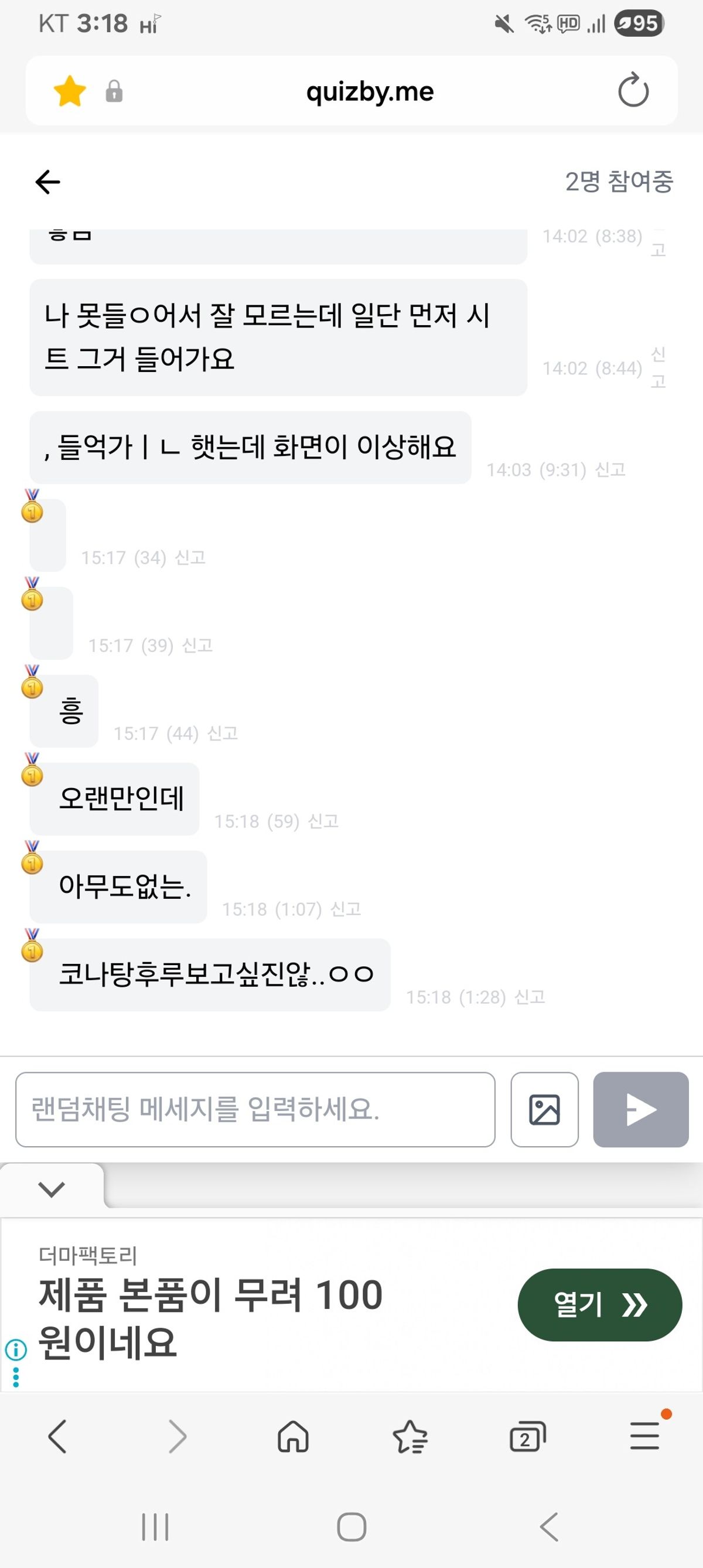Send the chat message
Image resolution: width=703 pixels, height=1568 pixels.
click(x=640, y=1109)
